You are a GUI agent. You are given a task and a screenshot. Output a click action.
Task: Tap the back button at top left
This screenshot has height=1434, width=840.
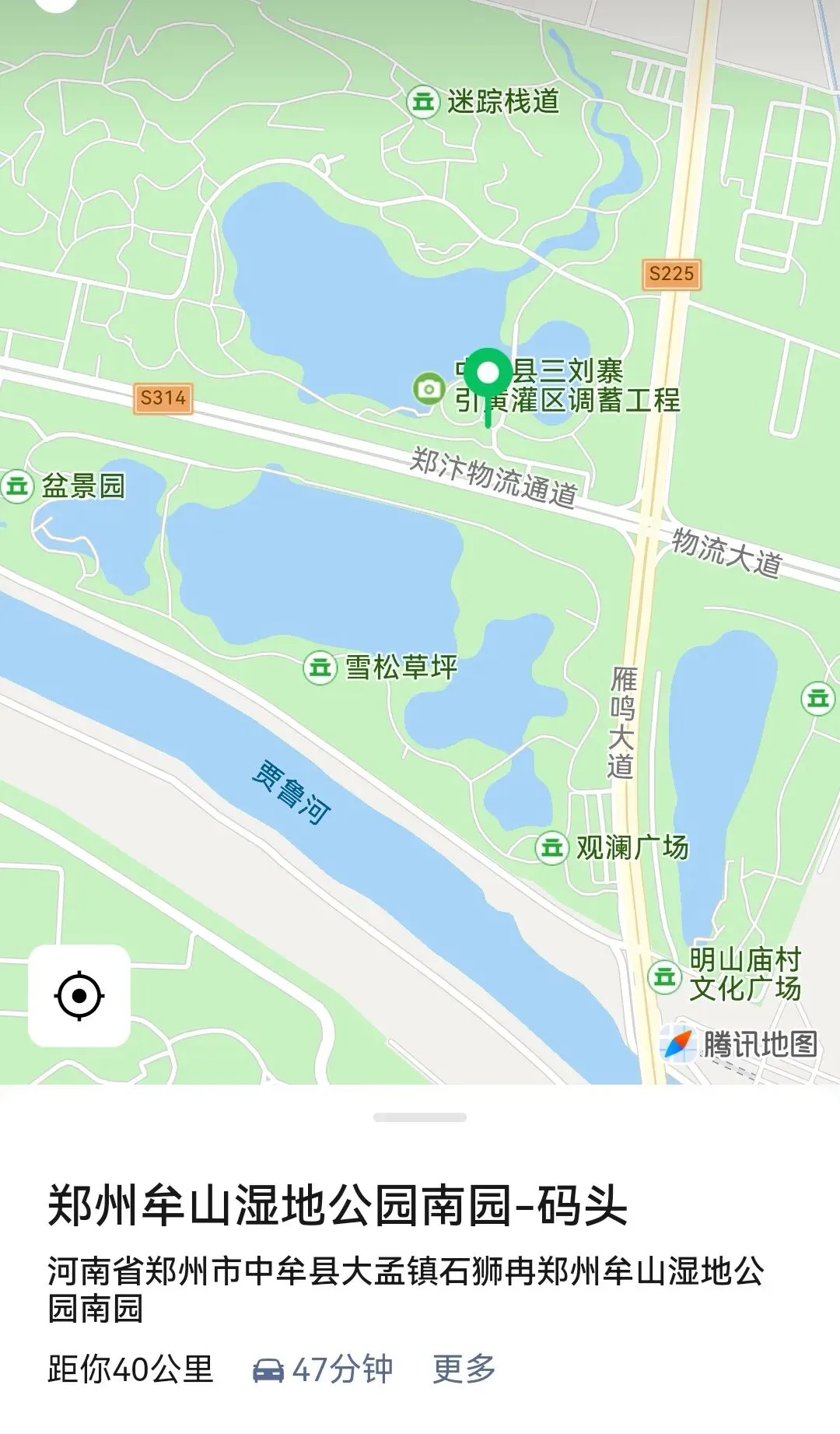56,4
